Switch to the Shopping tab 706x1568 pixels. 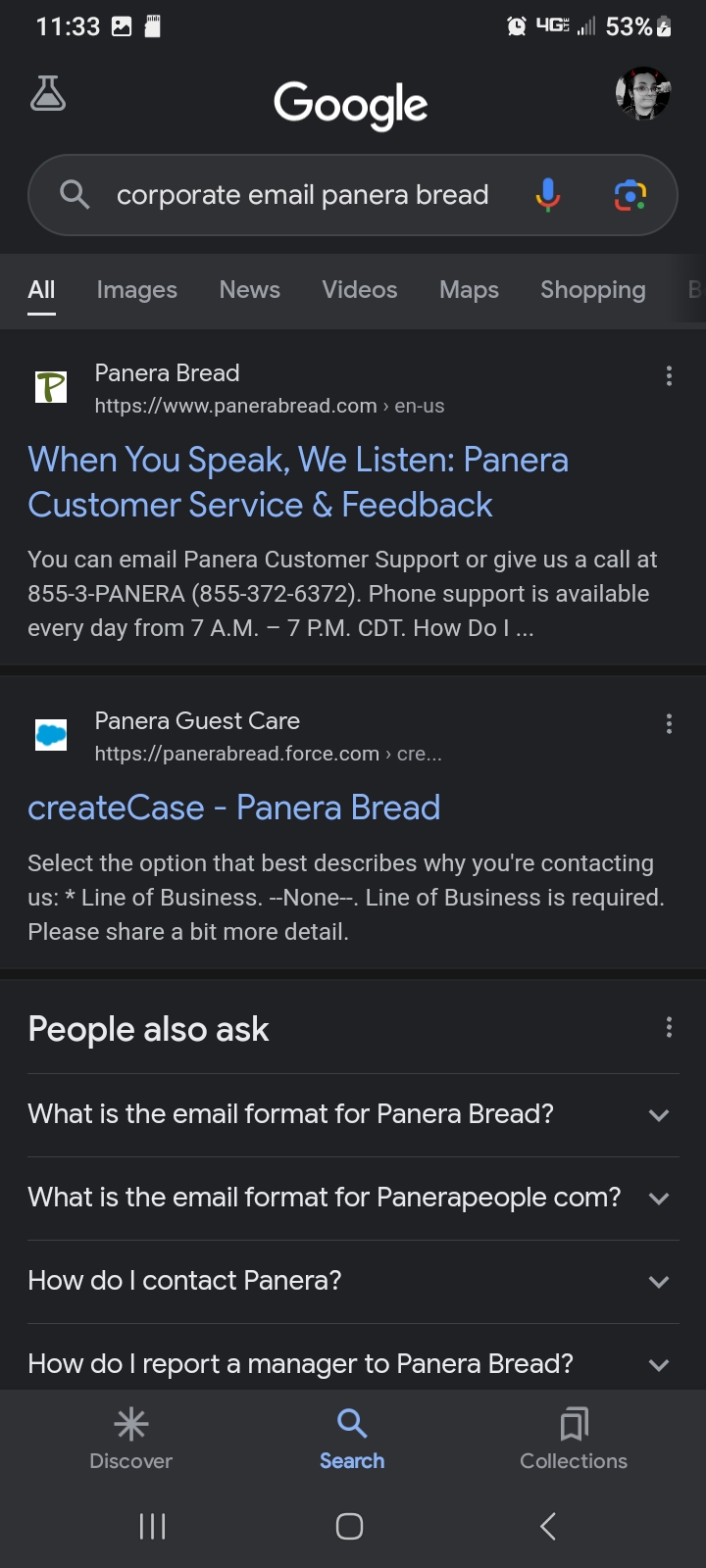592,290
